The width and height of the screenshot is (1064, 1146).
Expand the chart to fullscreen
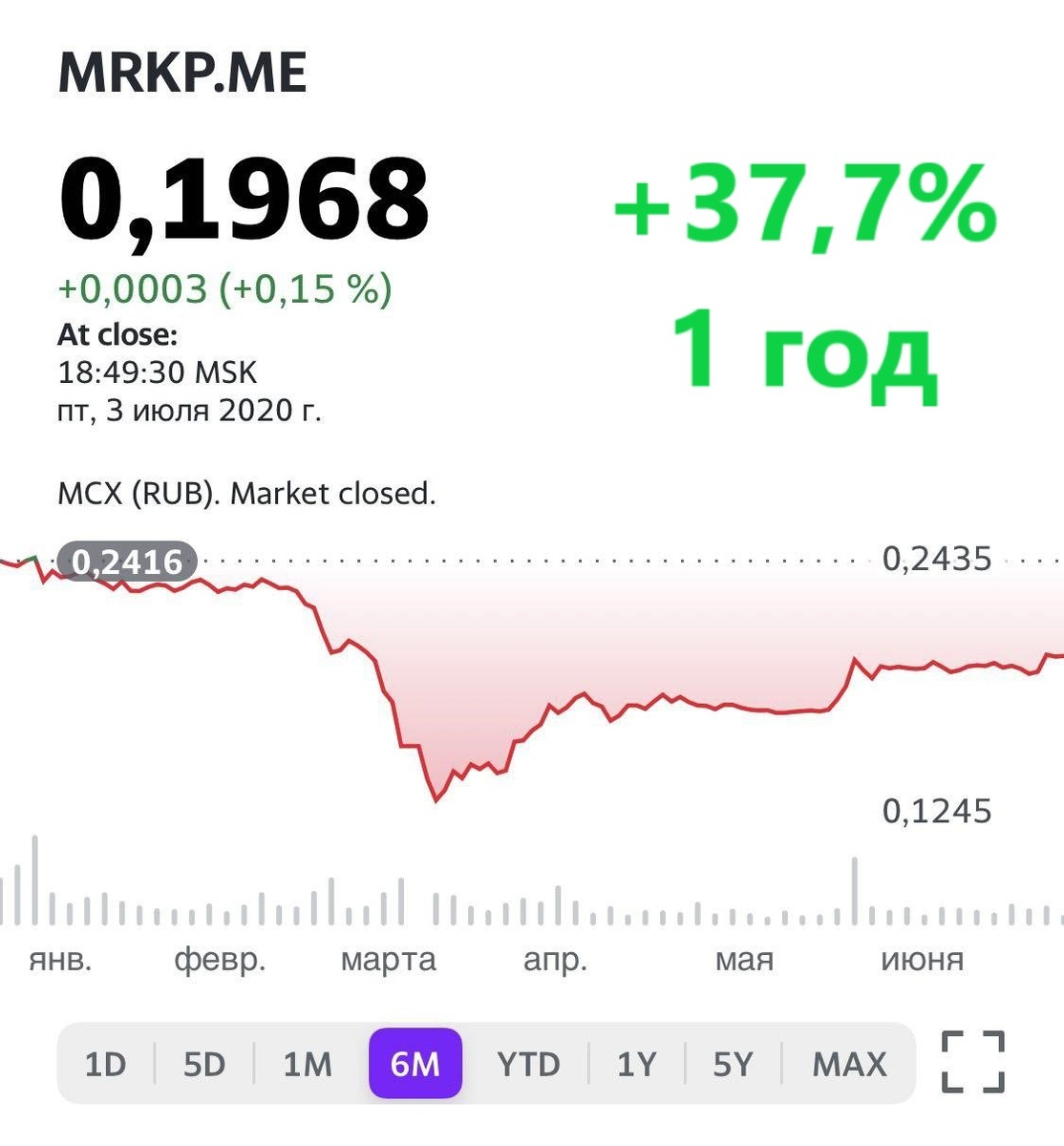[x=973, y=1062]
